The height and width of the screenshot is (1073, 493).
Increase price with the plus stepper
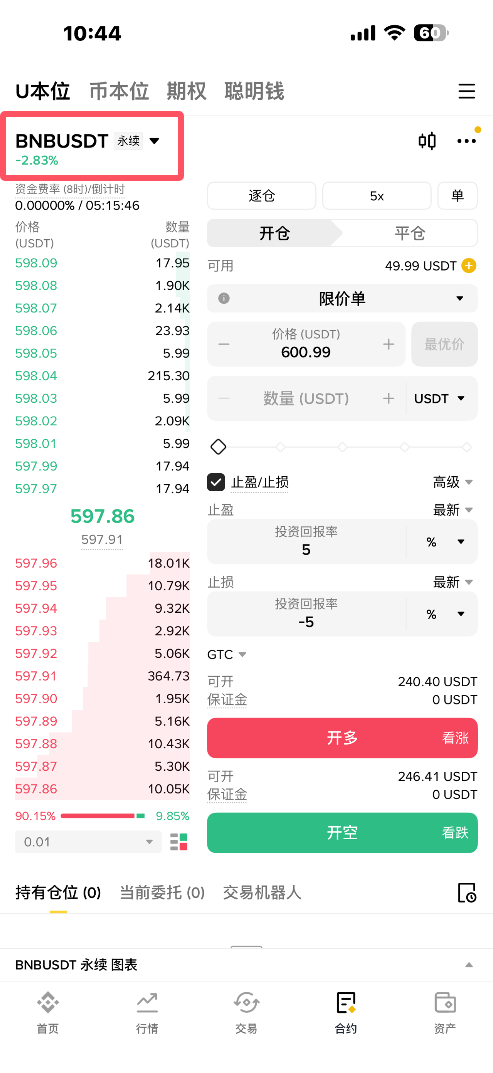389,344
